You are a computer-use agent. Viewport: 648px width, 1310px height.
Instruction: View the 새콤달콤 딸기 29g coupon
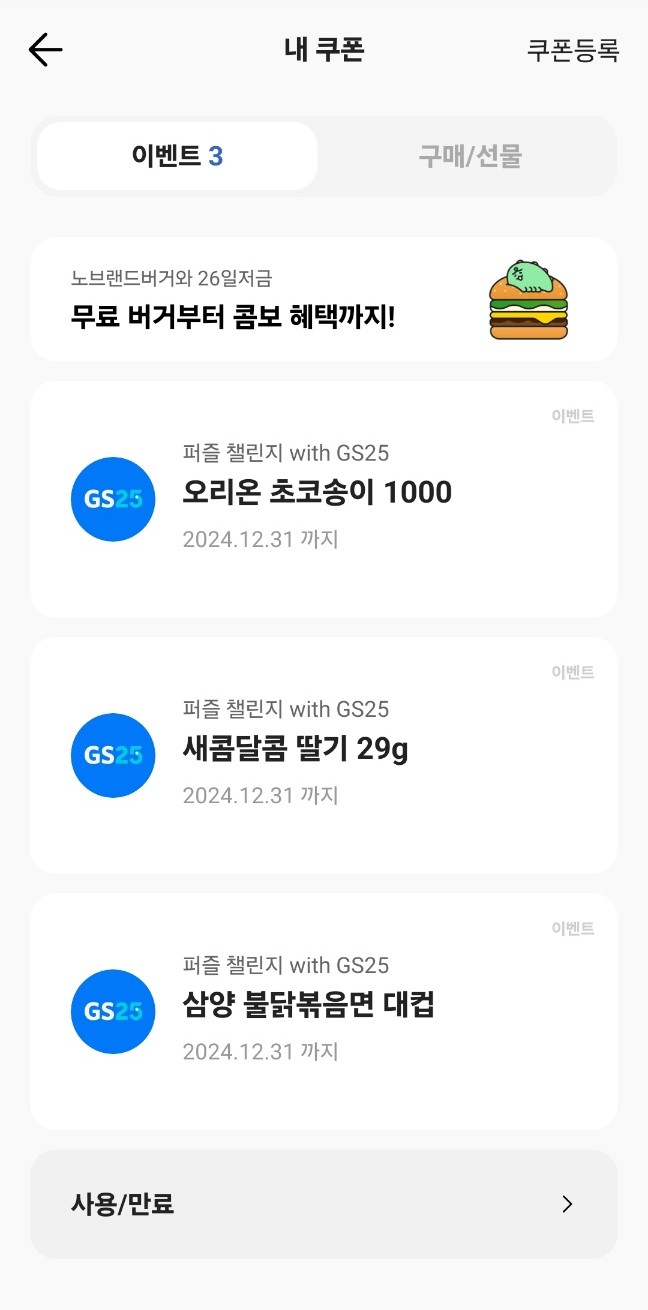pos(323,755)
